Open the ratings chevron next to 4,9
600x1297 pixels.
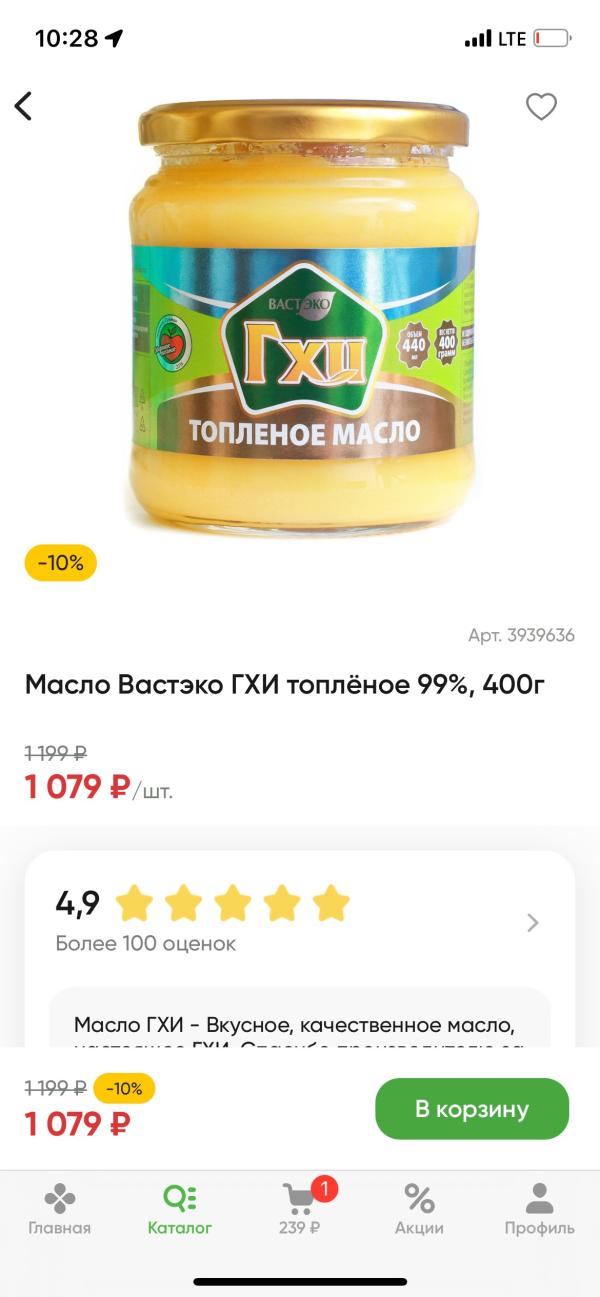[533, 922]
